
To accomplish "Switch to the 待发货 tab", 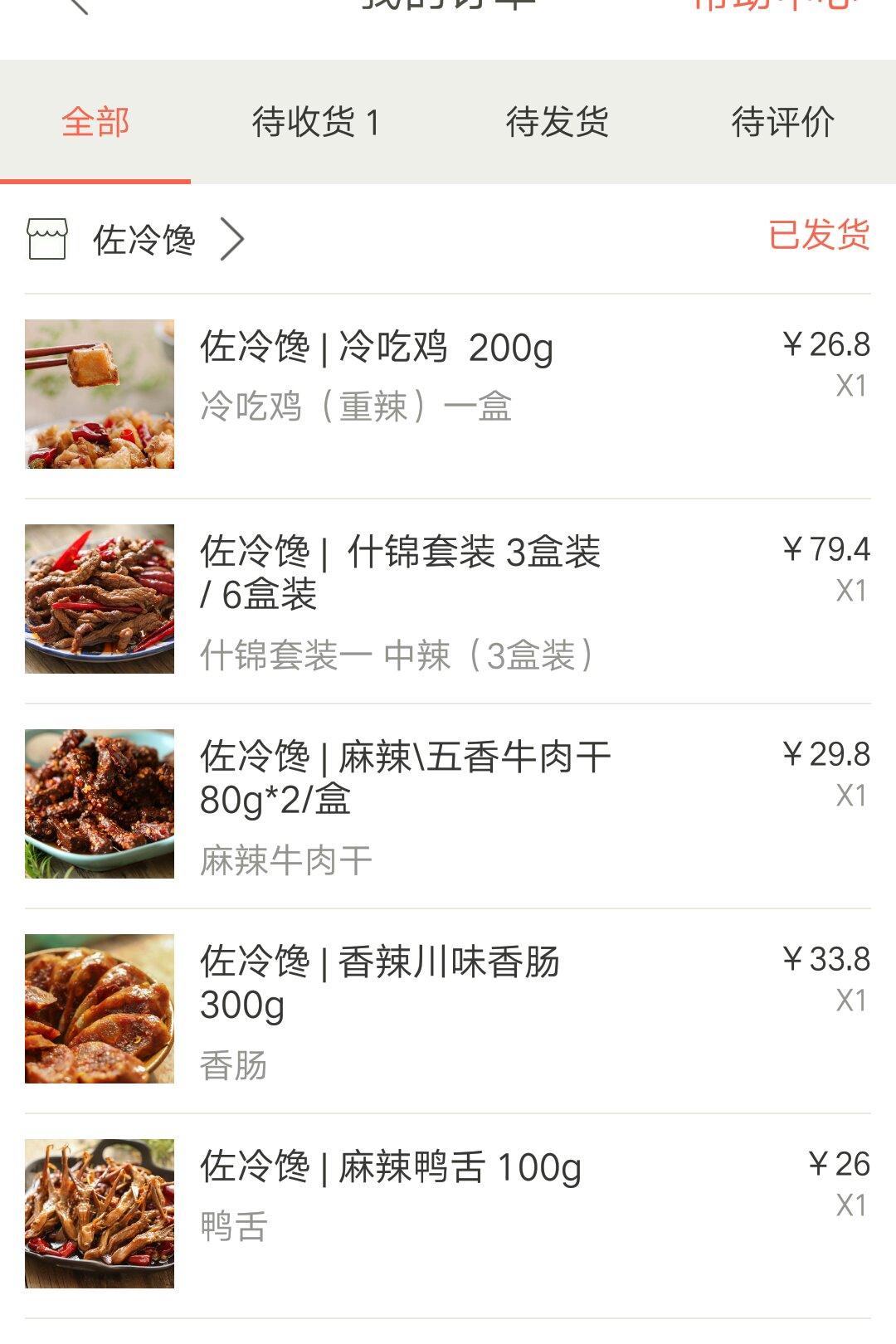I will [557, 122].
